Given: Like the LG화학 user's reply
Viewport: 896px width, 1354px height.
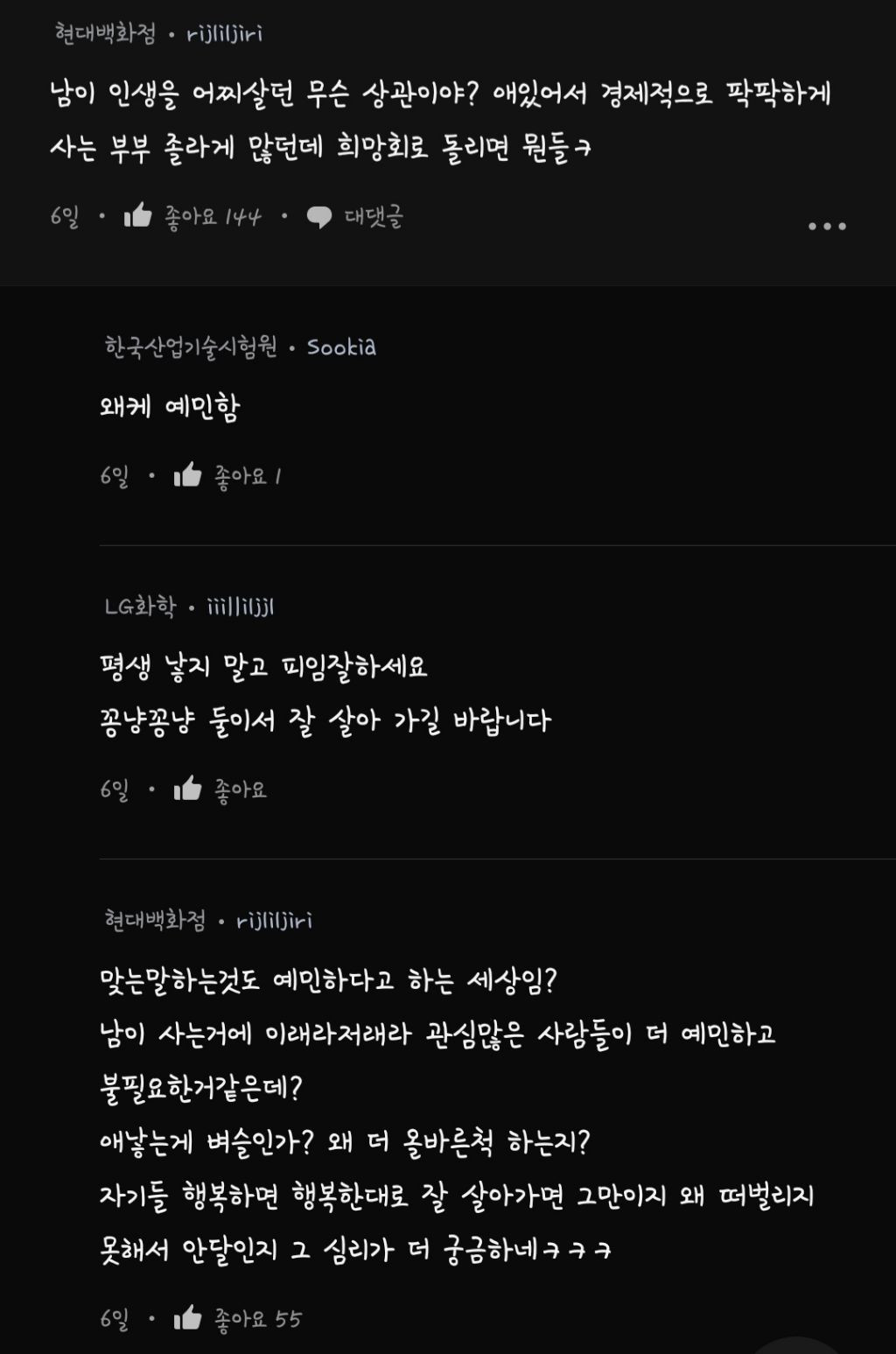Looking at the screenshot, I should pos(188,789).
